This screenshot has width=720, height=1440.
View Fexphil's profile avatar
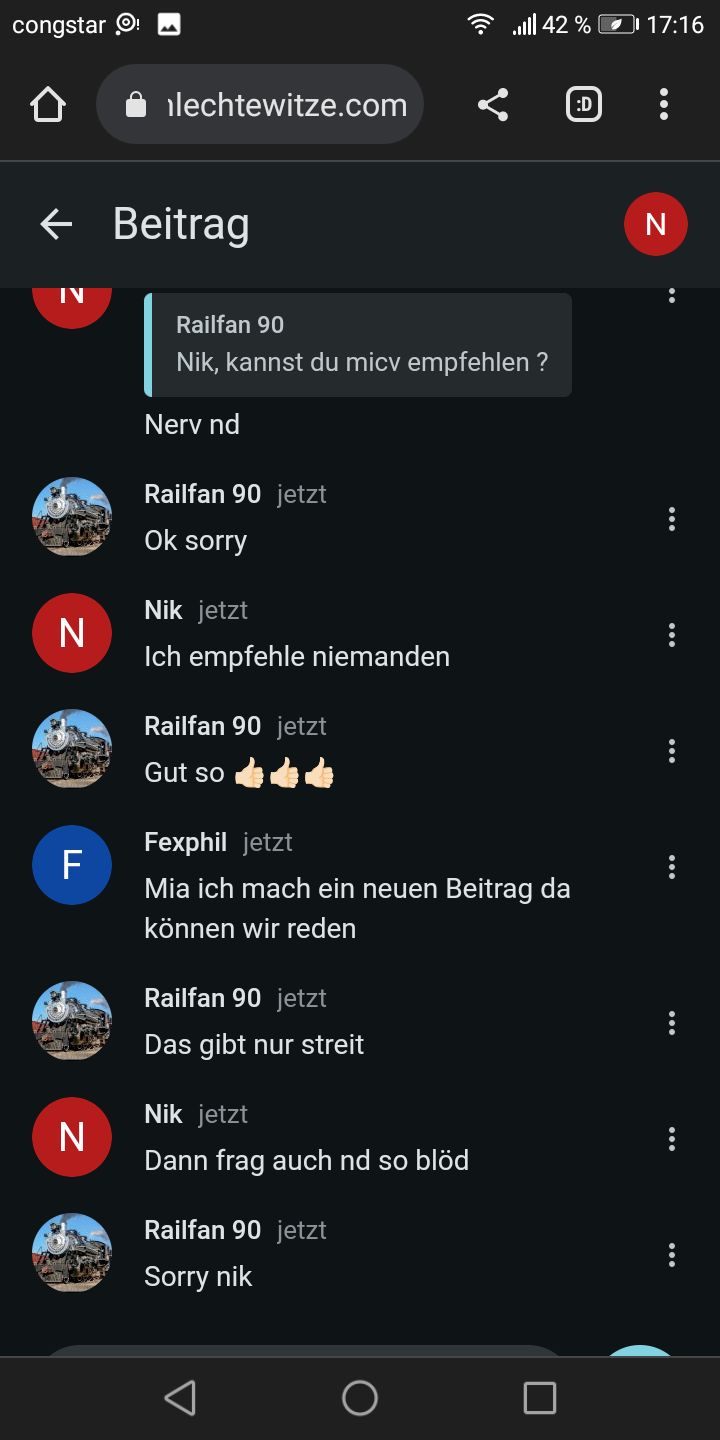pos(72,865)
